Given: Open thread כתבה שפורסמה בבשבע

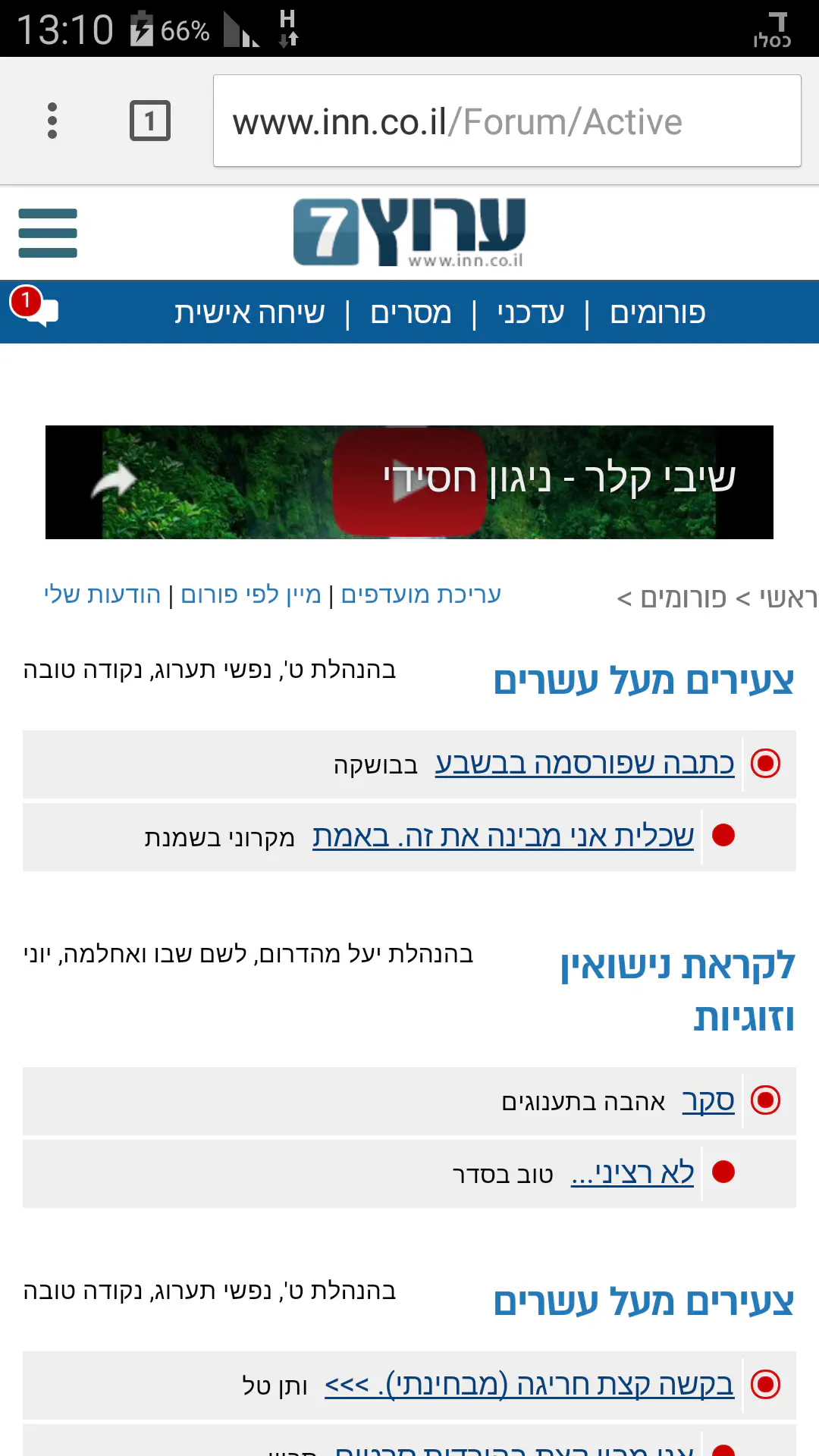Looking at the screenshot, I should click(x=584, y=764).
